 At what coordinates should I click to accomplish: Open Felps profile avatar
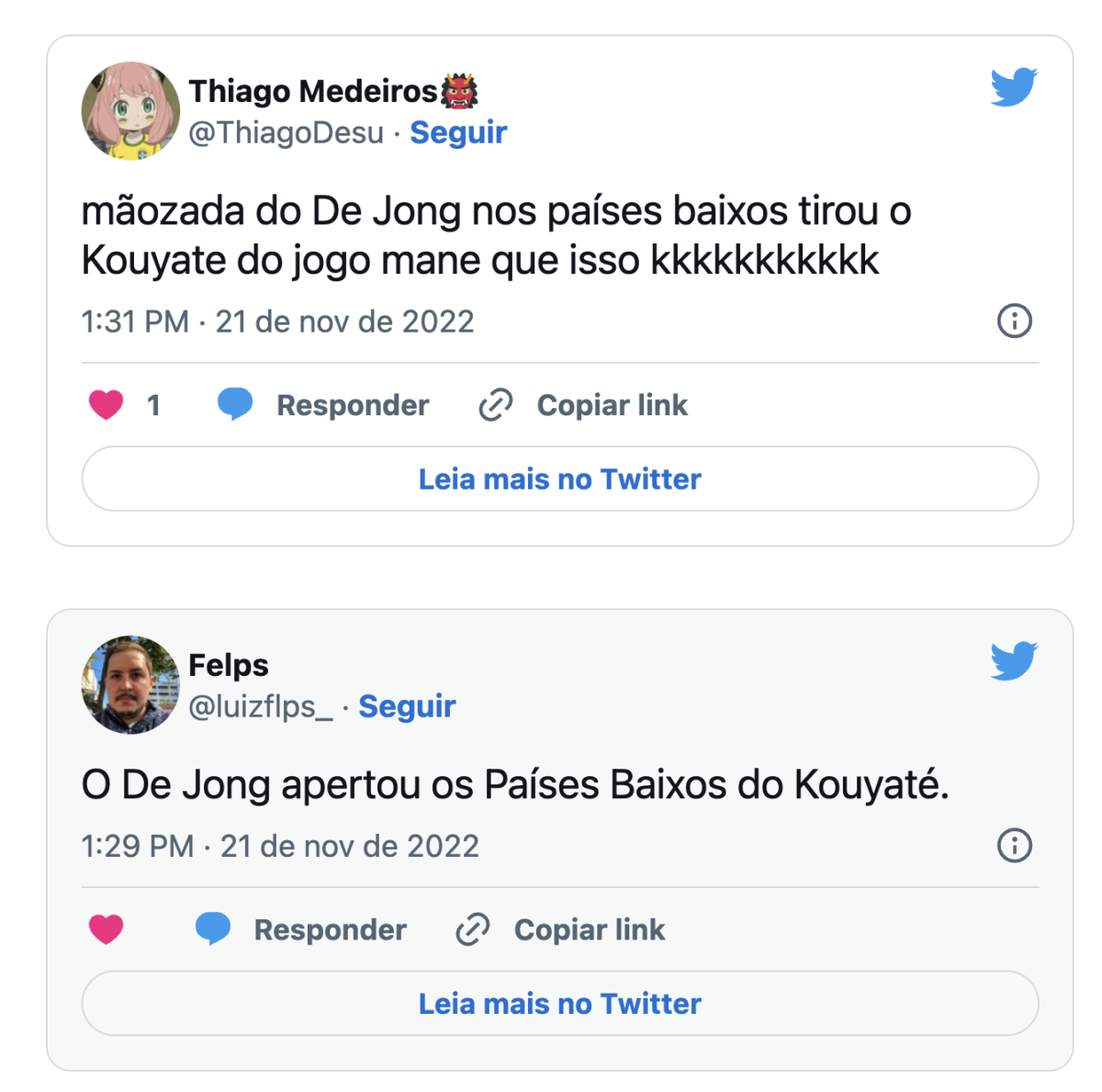click(x=130, y=685)
